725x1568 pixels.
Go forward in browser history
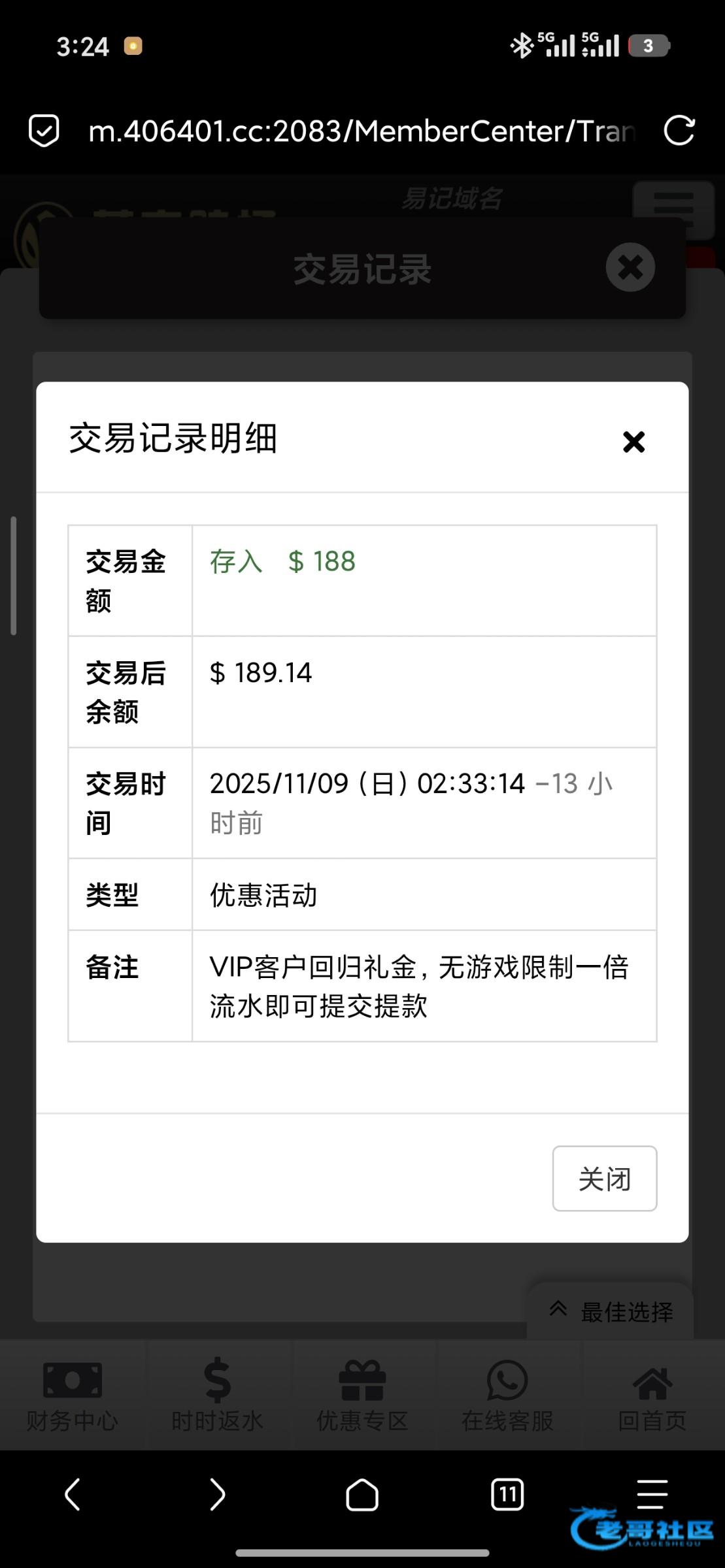(x=217, y=1494)
